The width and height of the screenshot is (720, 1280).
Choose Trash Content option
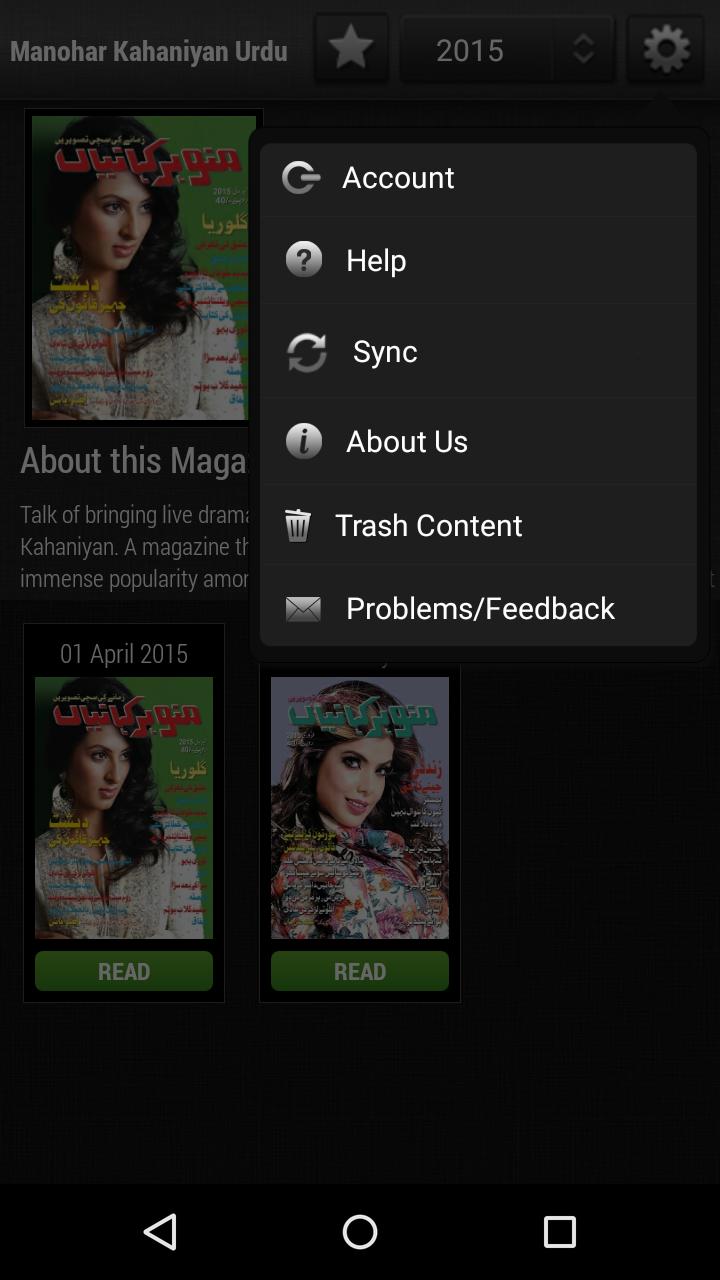click(428, 525)
